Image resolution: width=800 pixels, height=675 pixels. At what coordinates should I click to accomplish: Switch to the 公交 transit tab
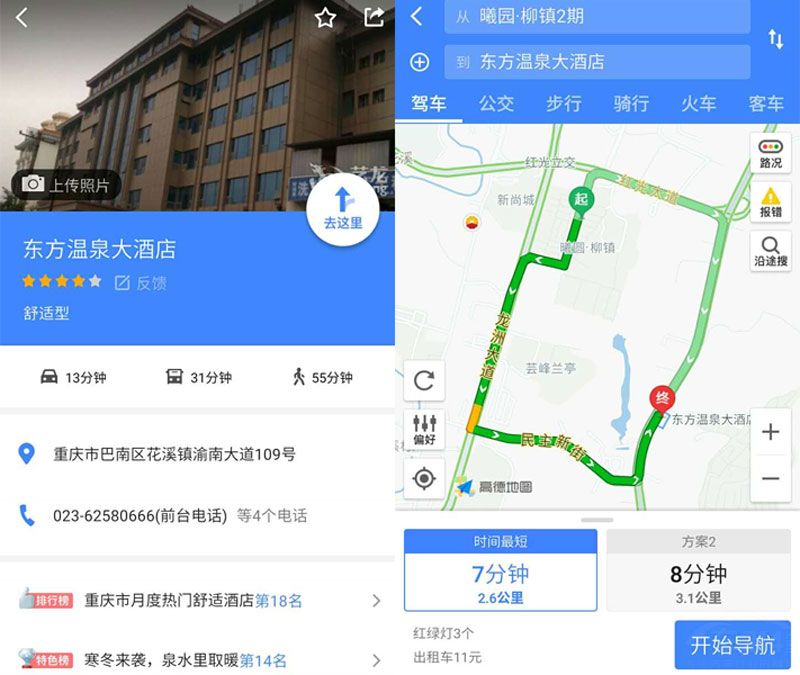click(x=496, y=103)
